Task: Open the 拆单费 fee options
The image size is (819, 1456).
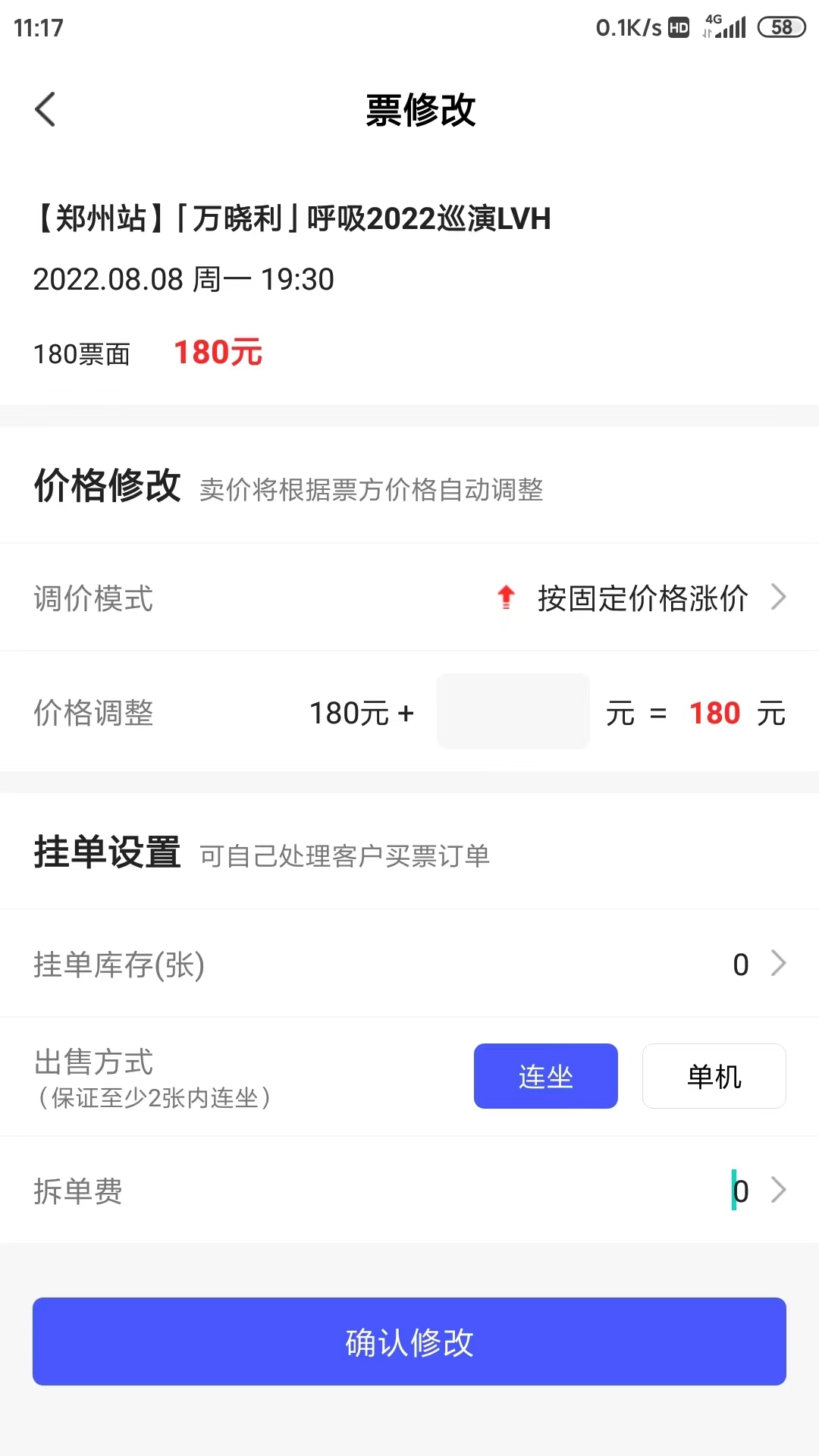Action: [x=409, y=1191]
